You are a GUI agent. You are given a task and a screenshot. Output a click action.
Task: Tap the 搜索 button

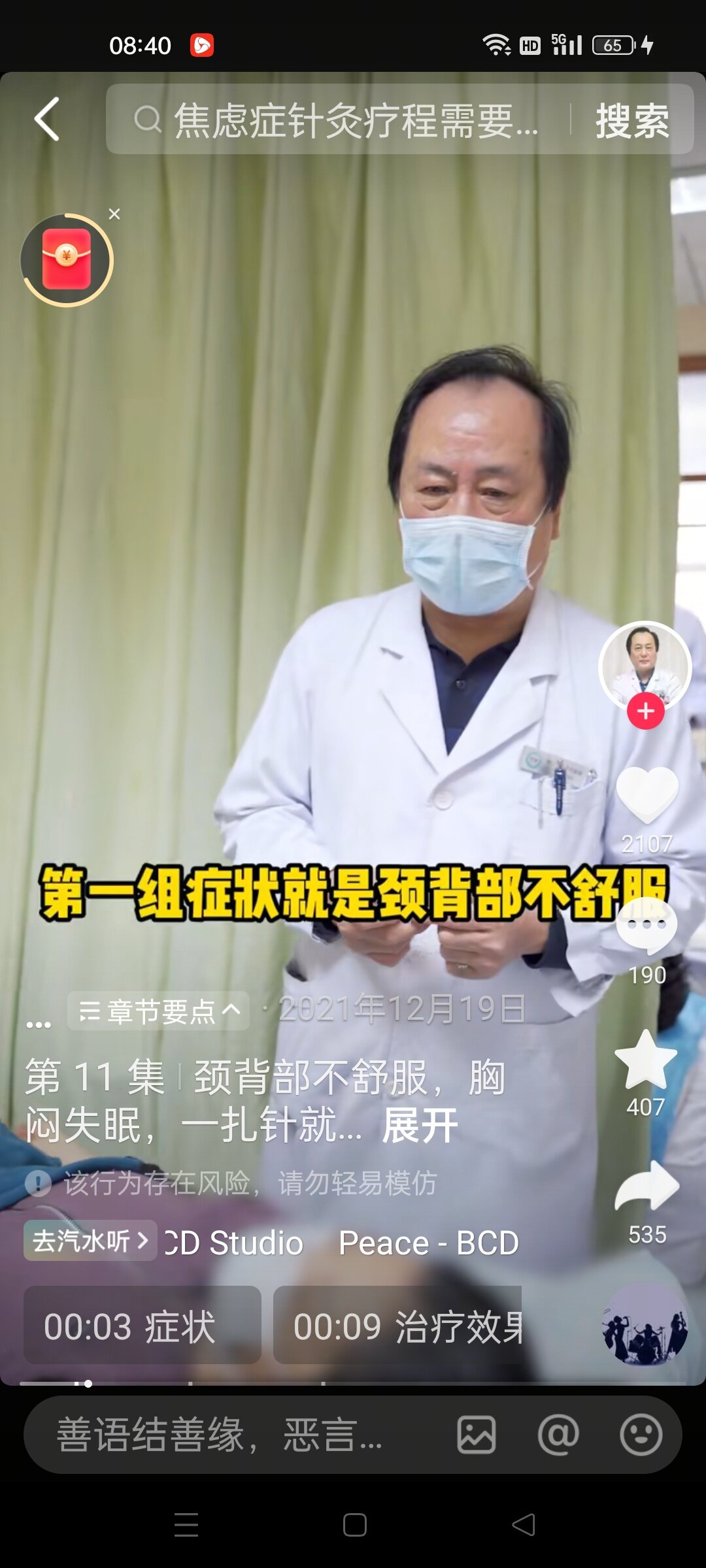[x=631, y=120]
